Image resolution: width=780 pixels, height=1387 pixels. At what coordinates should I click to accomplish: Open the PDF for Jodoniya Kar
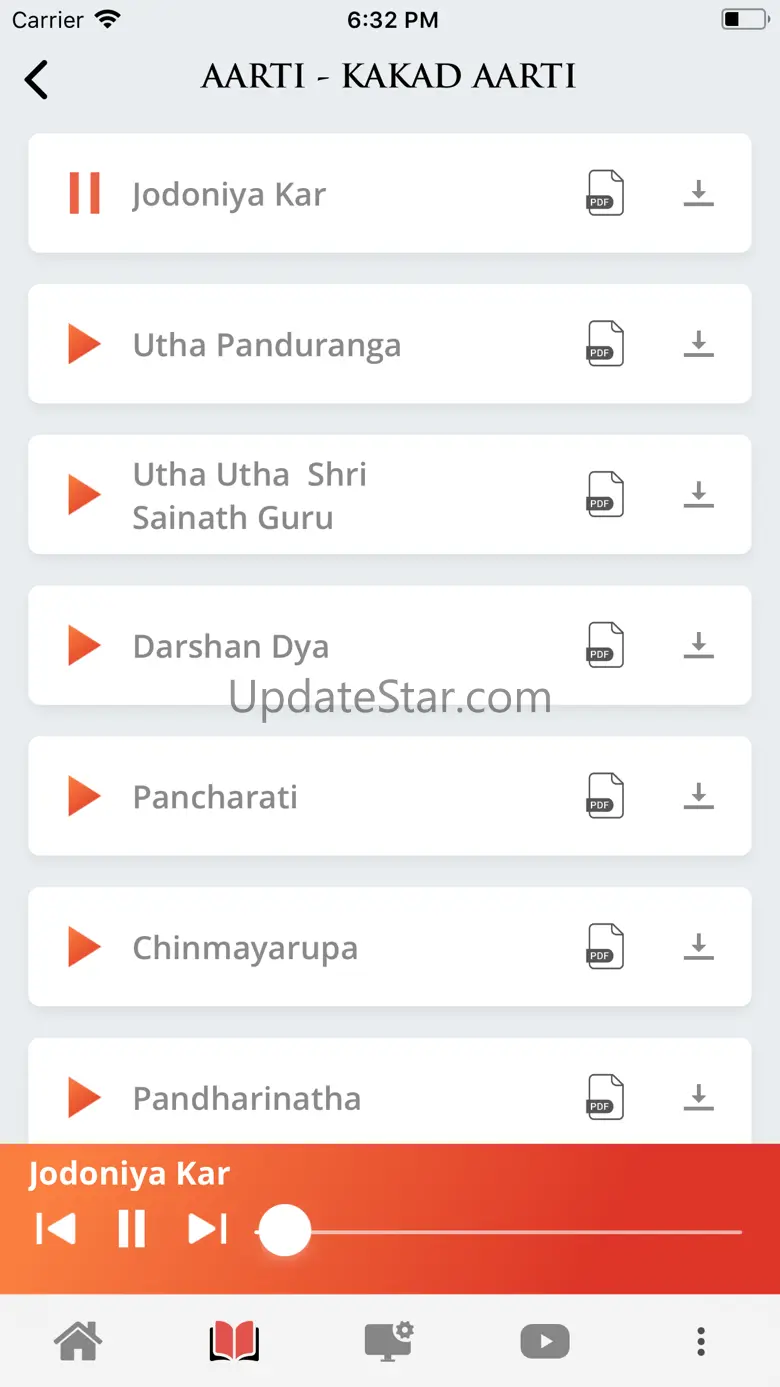coord(604,193)
